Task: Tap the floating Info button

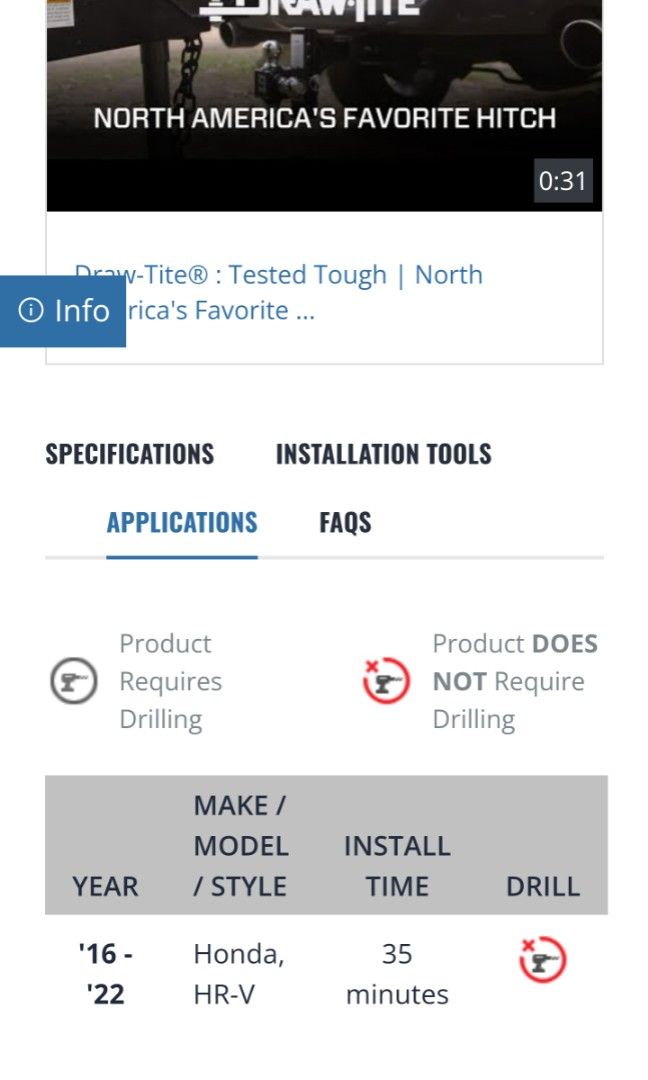Action: 63,311
